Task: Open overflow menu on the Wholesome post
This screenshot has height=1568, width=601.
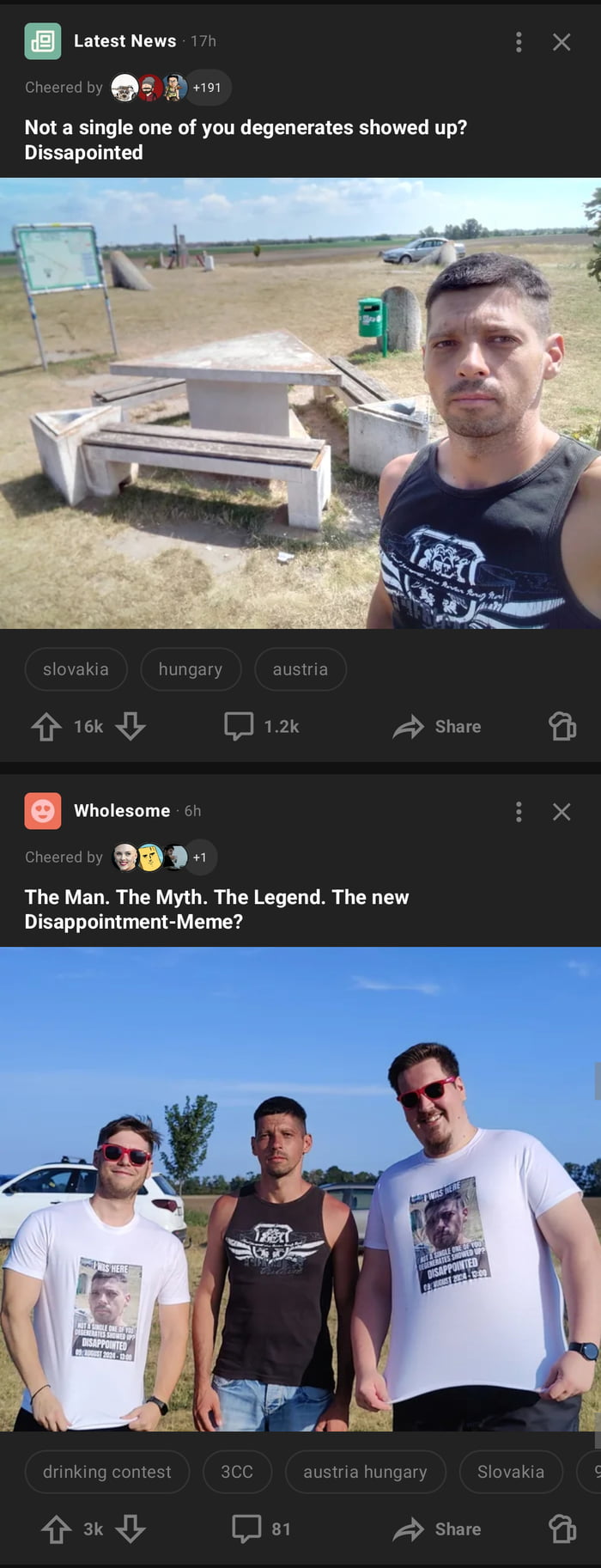Action: pos(519,812)
